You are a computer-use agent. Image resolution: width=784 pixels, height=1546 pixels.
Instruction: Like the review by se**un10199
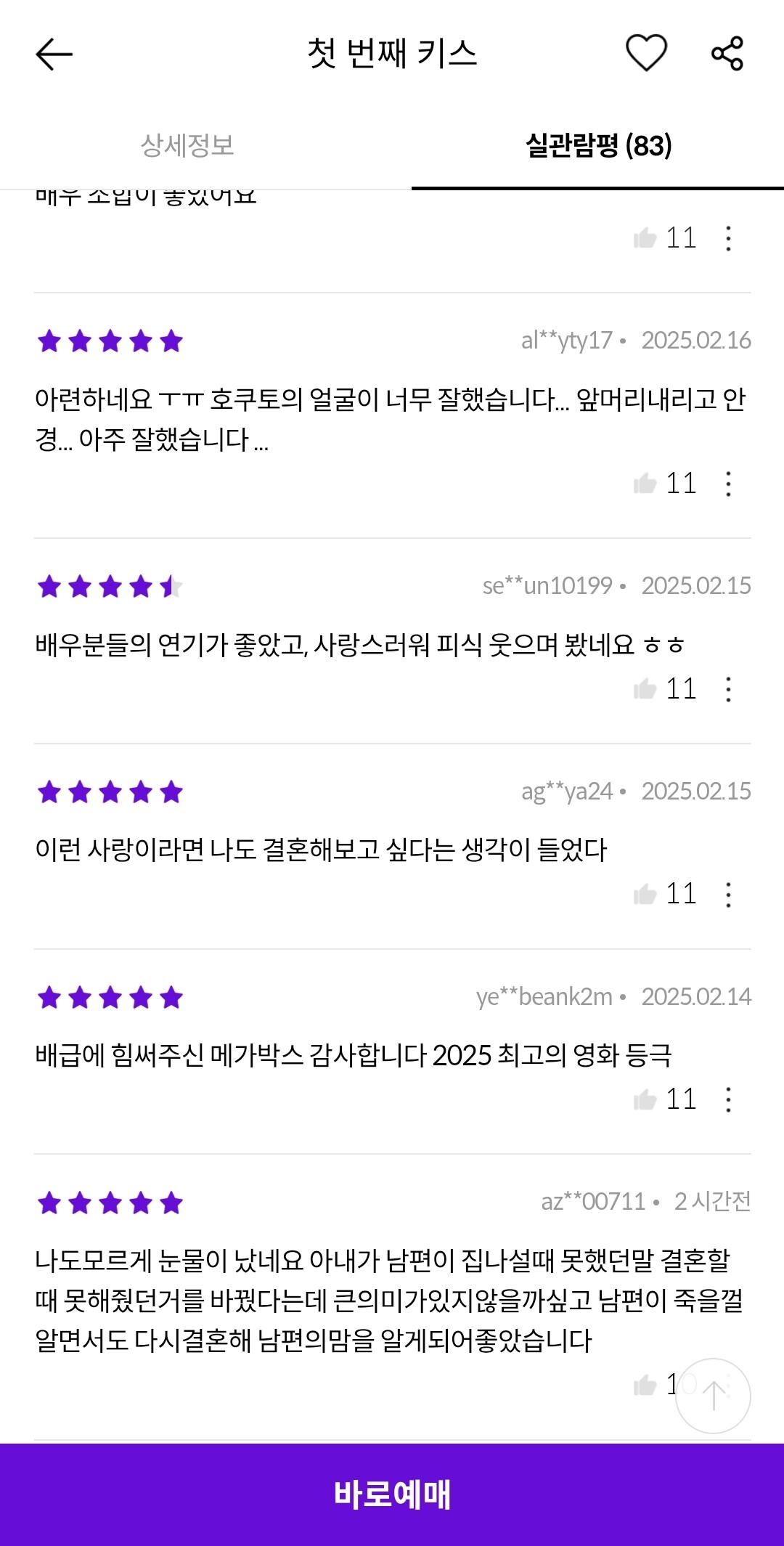tap(645, 689)
